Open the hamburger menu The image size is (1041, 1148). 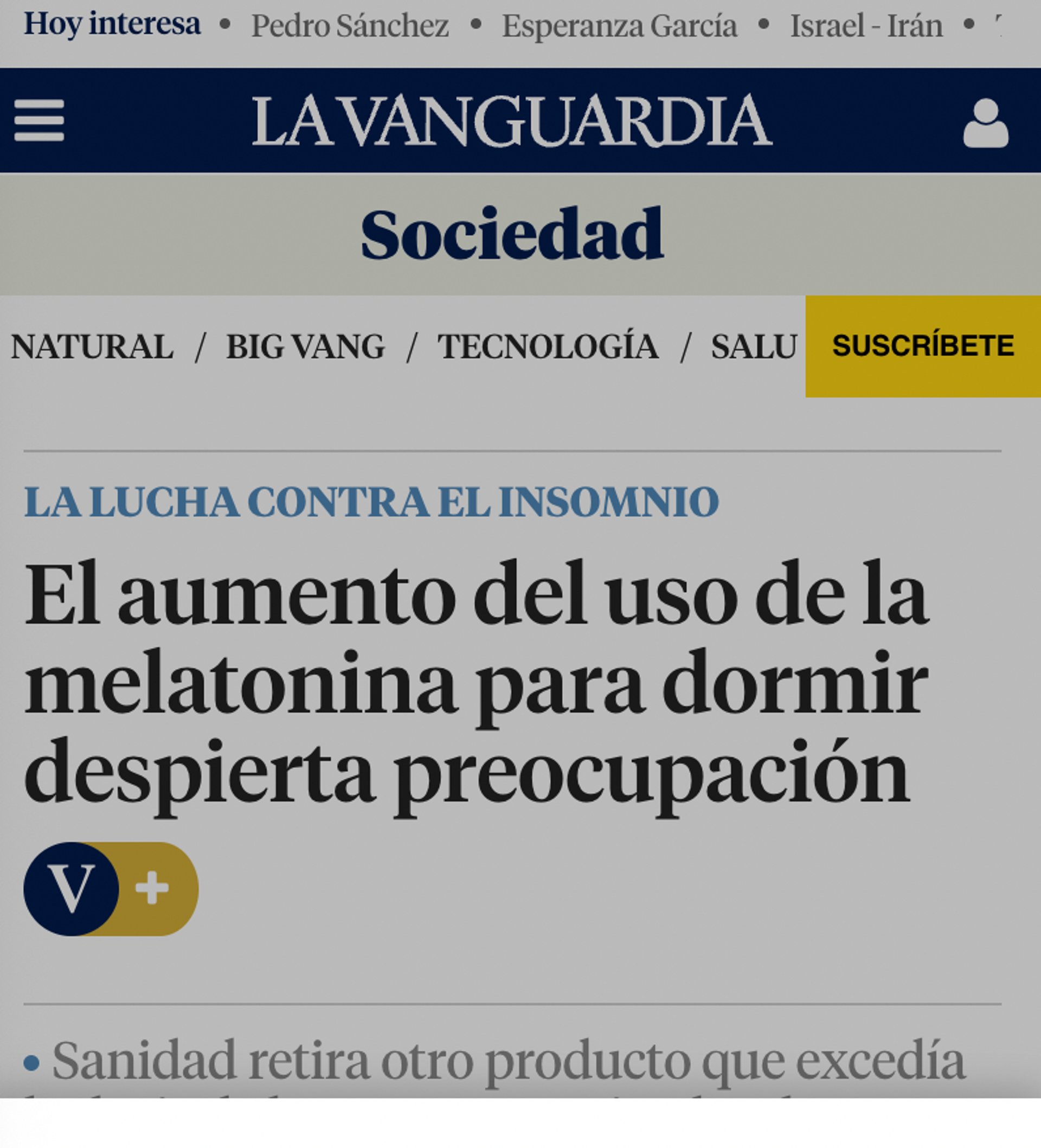(x=38, y=120)
